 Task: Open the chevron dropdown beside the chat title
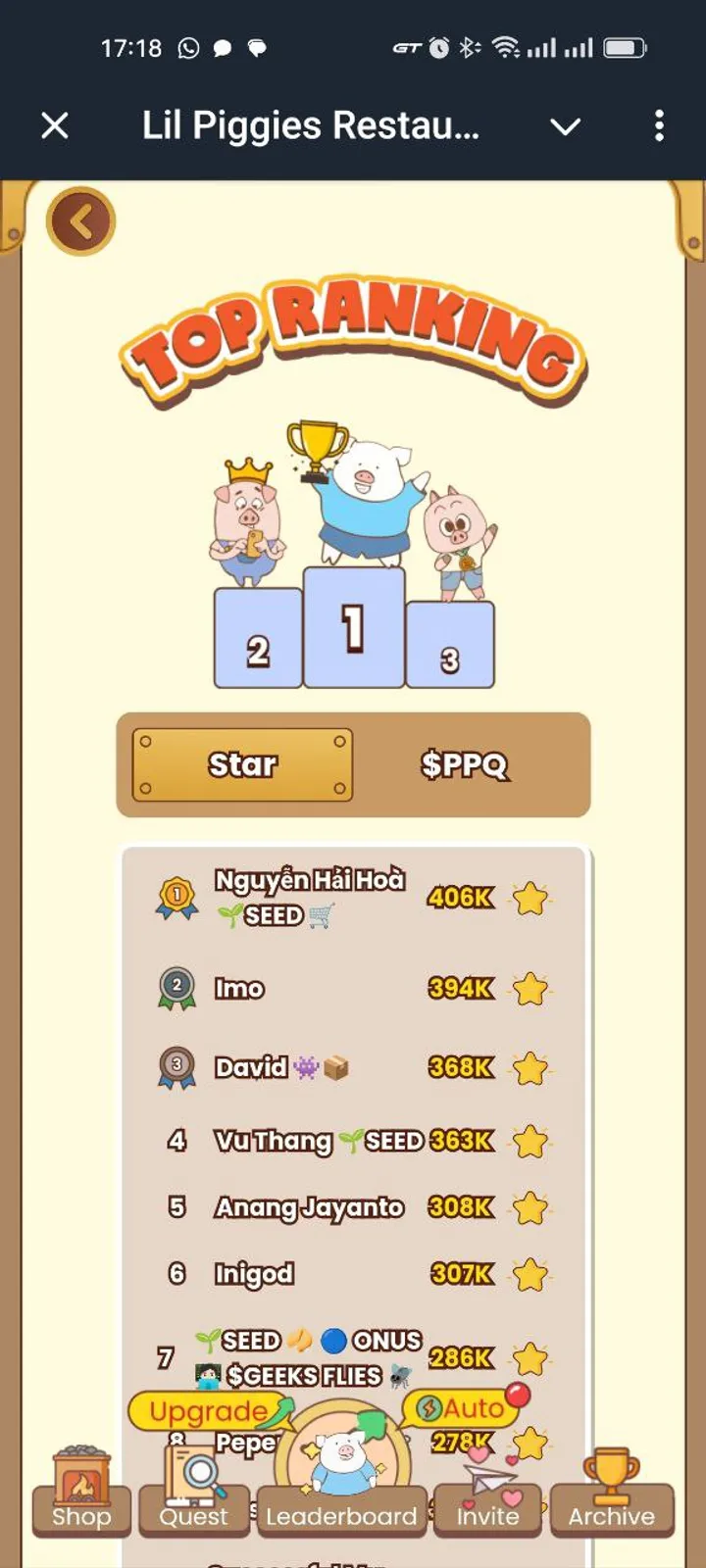[x=566, y=125]
